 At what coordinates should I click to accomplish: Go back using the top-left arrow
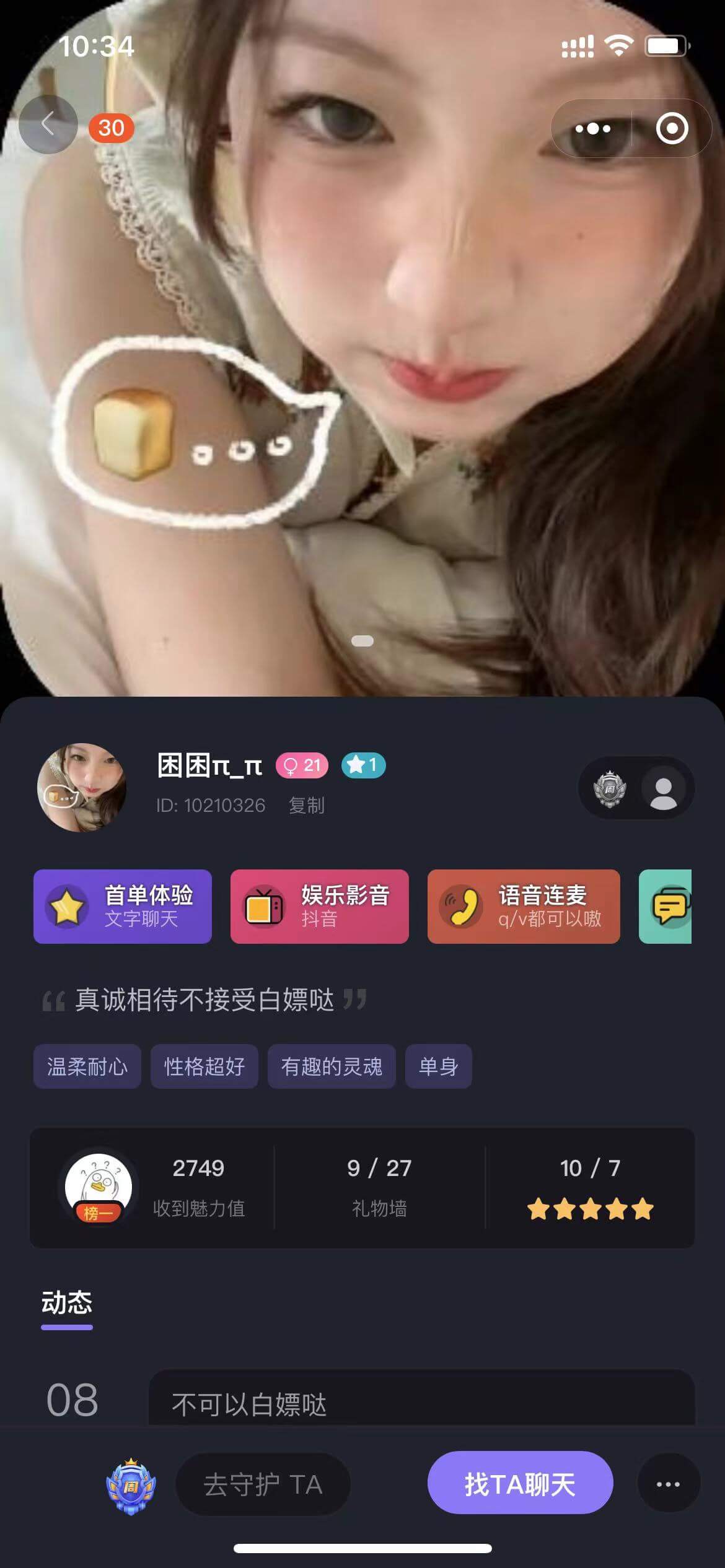48,125
